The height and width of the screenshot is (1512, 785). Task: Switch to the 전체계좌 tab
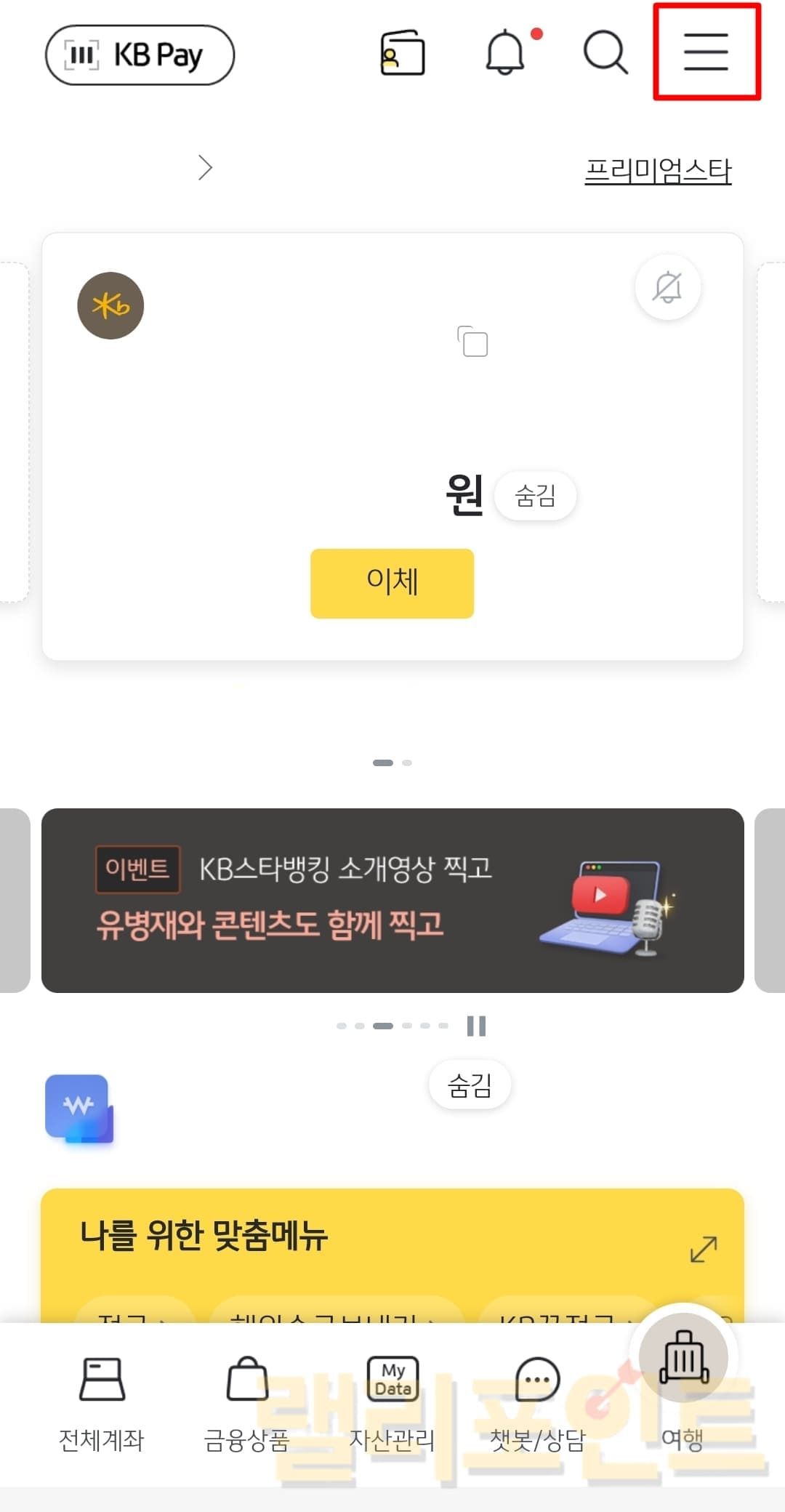point(102,1403)
